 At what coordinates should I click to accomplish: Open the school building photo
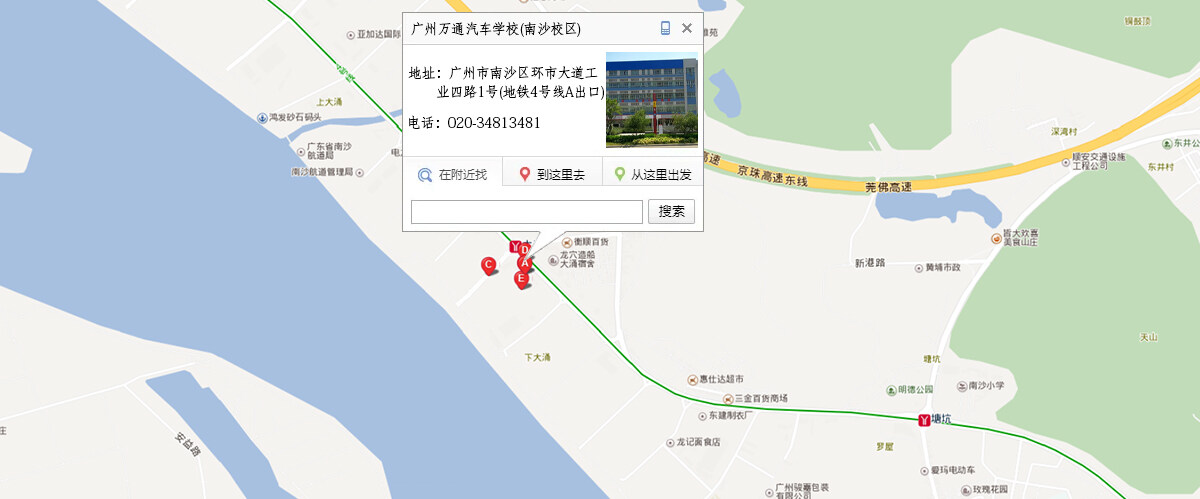pyautogui.click(x=651, y=99)
